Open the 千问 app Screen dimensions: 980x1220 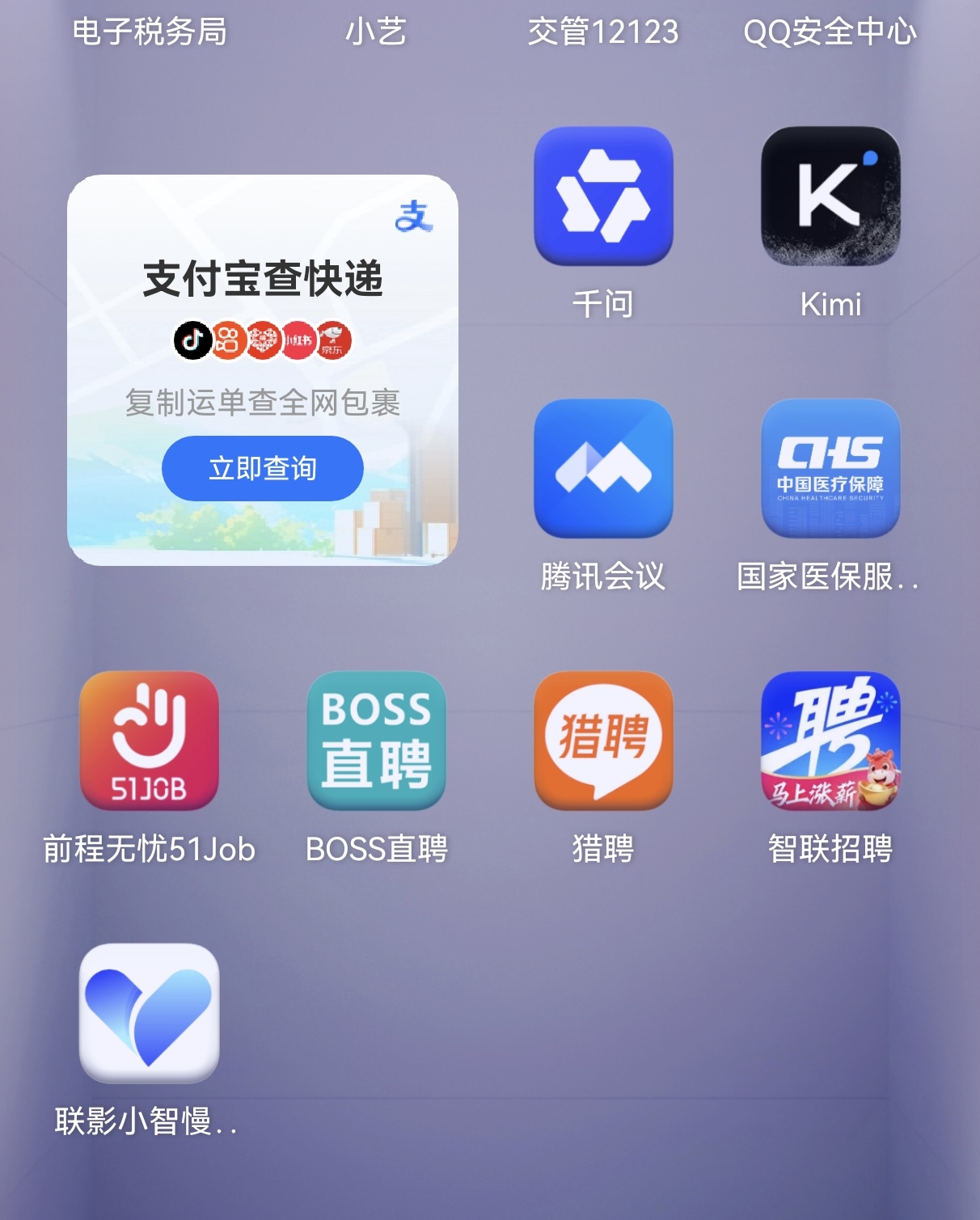point(603,196)
